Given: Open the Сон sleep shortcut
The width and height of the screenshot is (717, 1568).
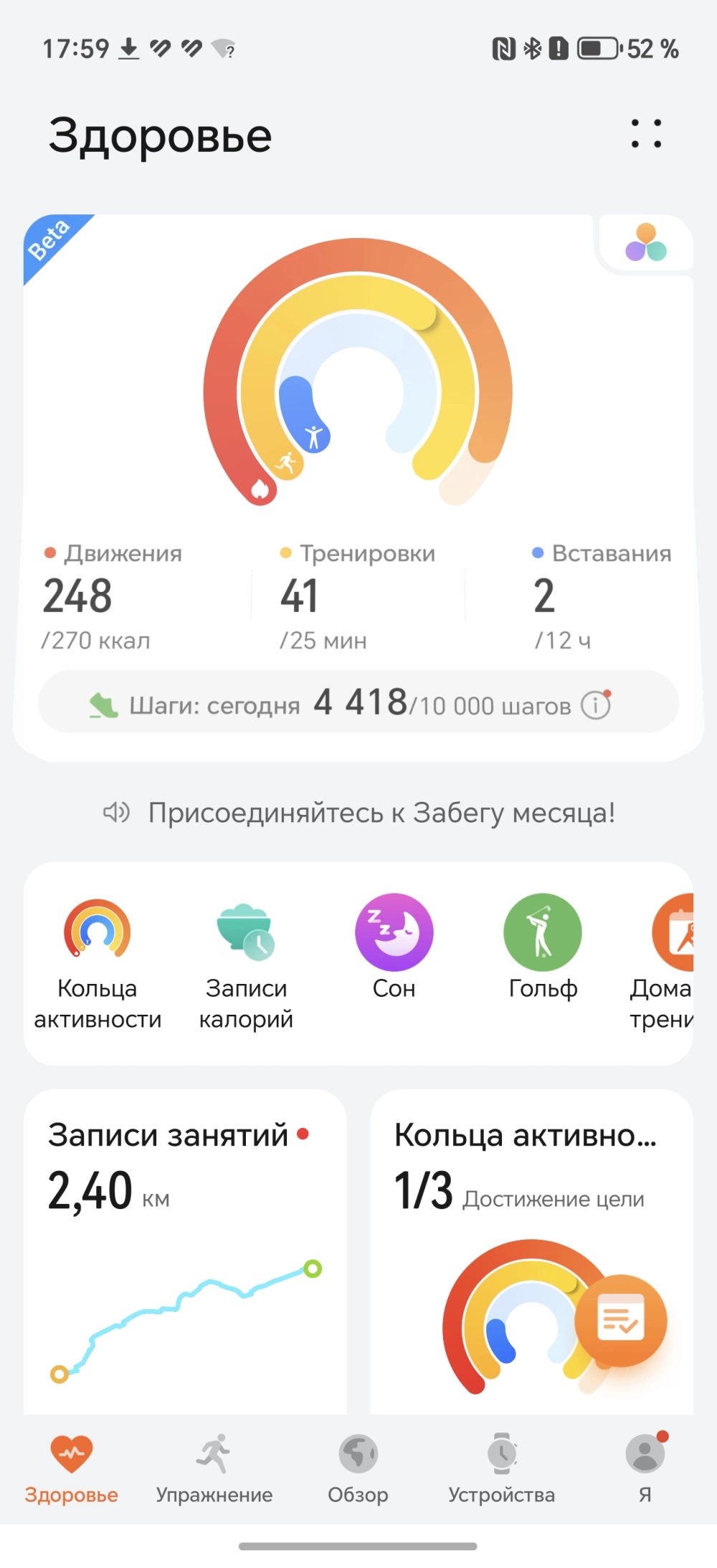Looking at the screenshot, I should [394, 946].
